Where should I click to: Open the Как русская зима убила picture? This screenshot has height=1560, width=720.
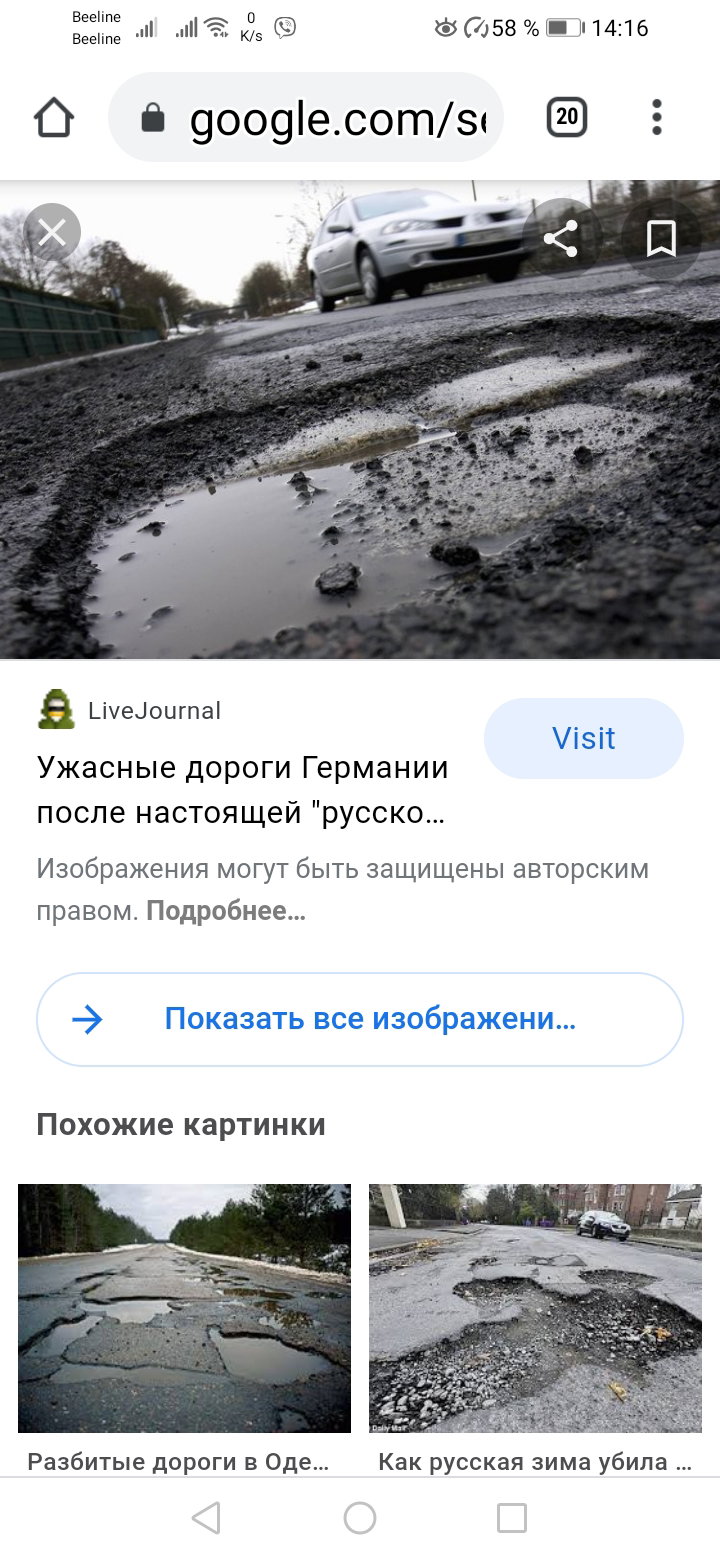[536, 1308]
